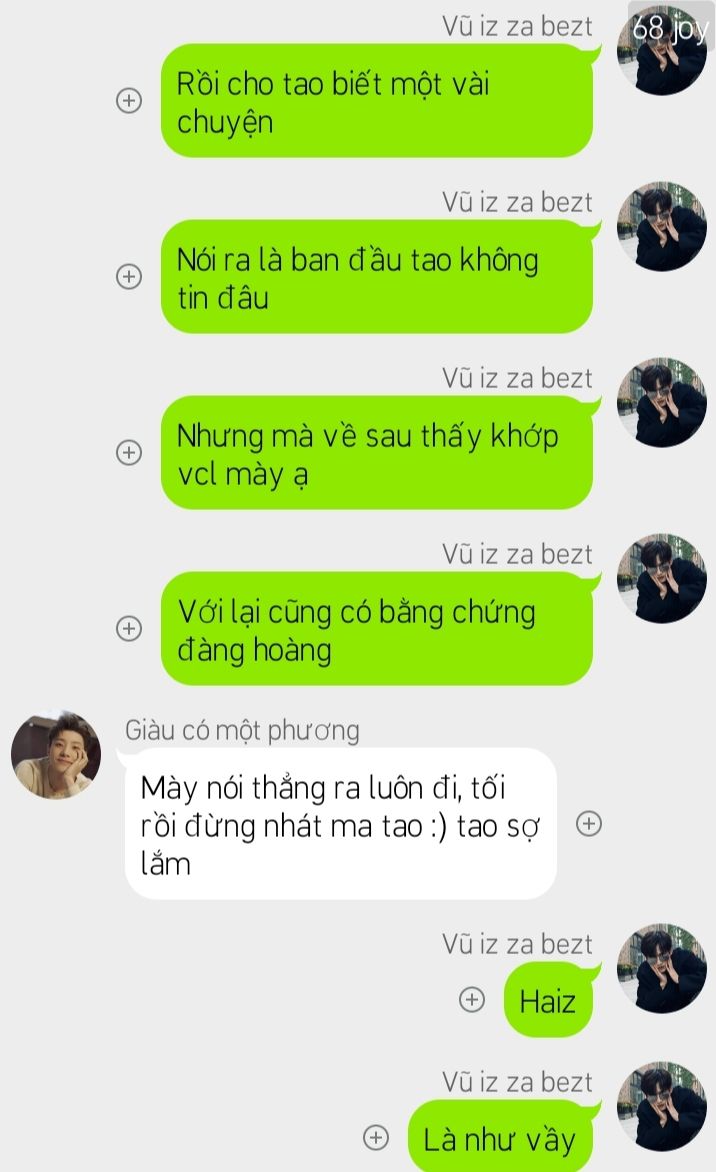Tap plus icon beside "Với lại cũng có" message

pyautogui.click(x=129, y=628)
